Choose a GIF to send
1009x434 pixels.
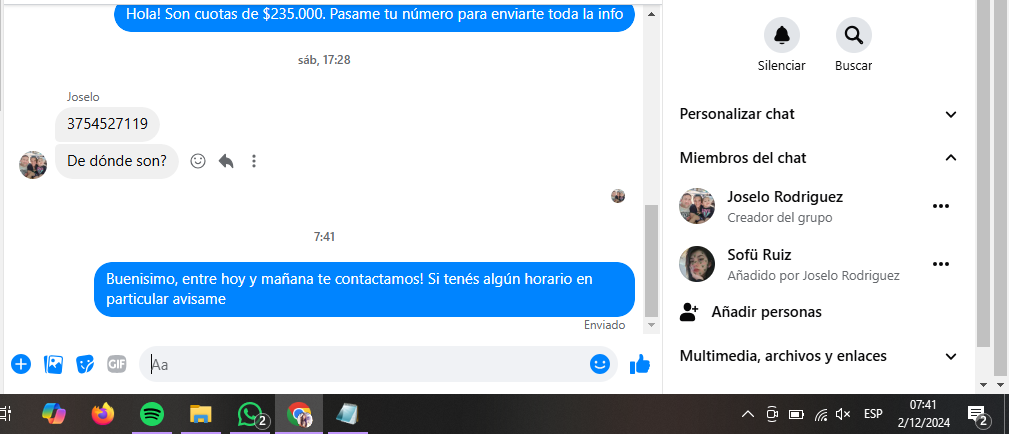click(x=117, y=364)
